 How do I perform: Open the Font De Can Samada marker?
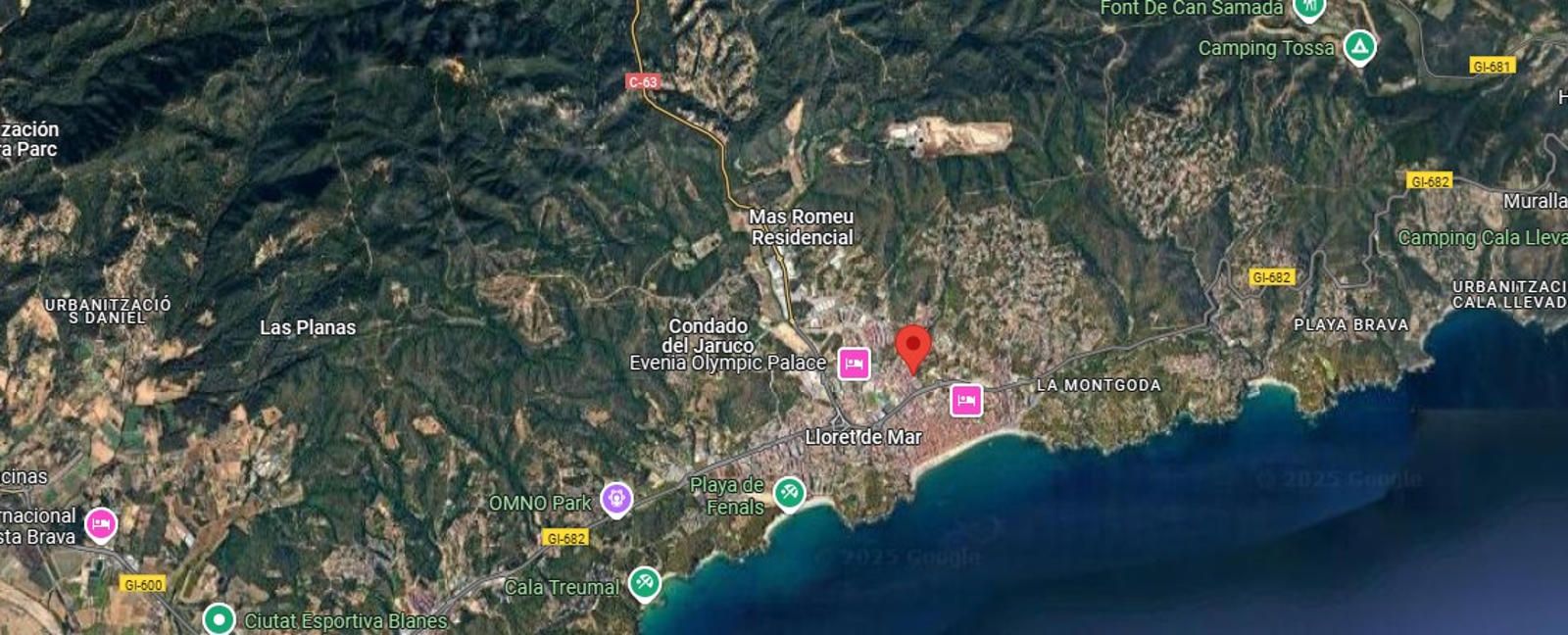pos(1308,8)
